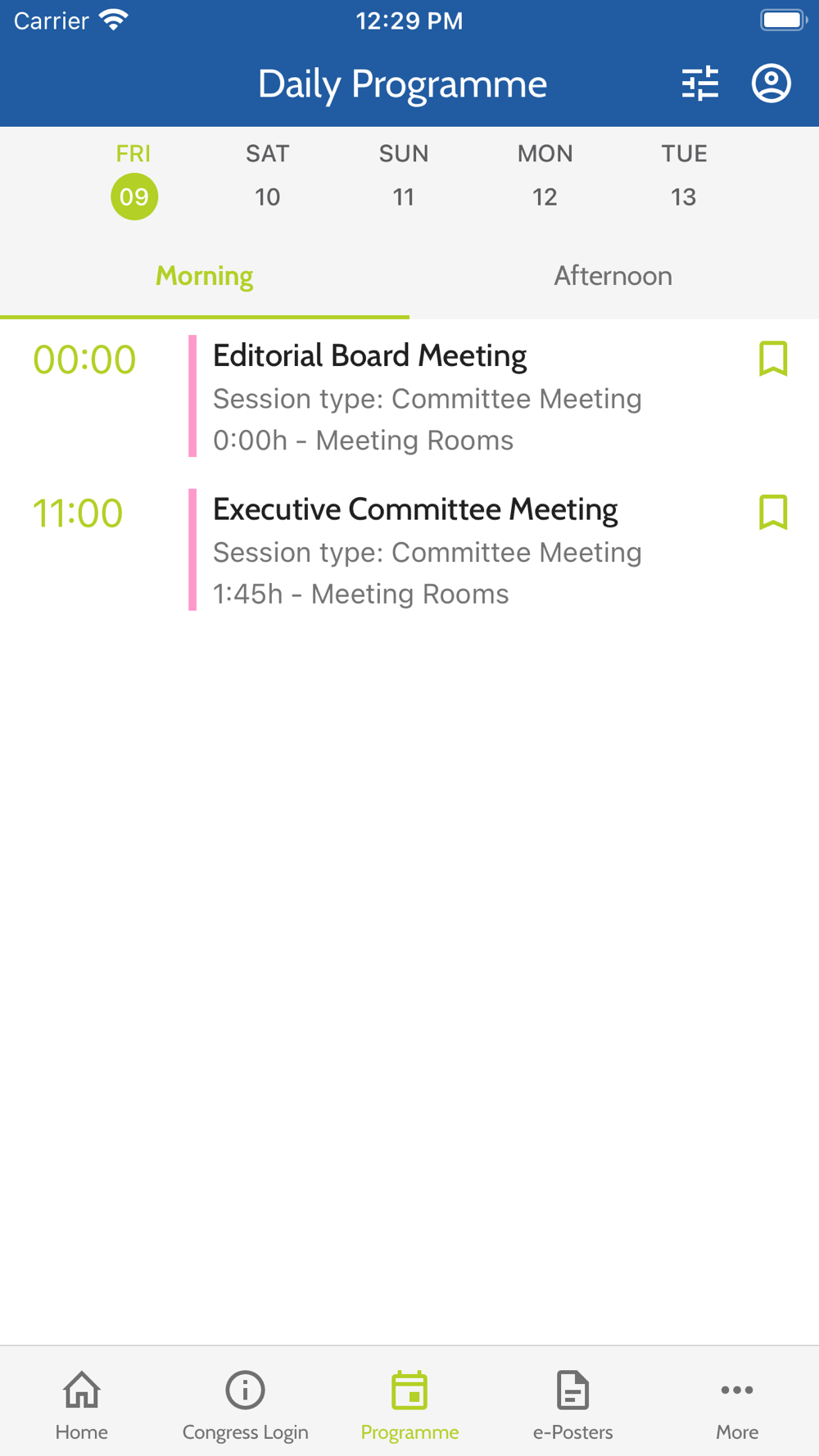
Task: Show the Morning sessions tab
Action: (205, 276)
